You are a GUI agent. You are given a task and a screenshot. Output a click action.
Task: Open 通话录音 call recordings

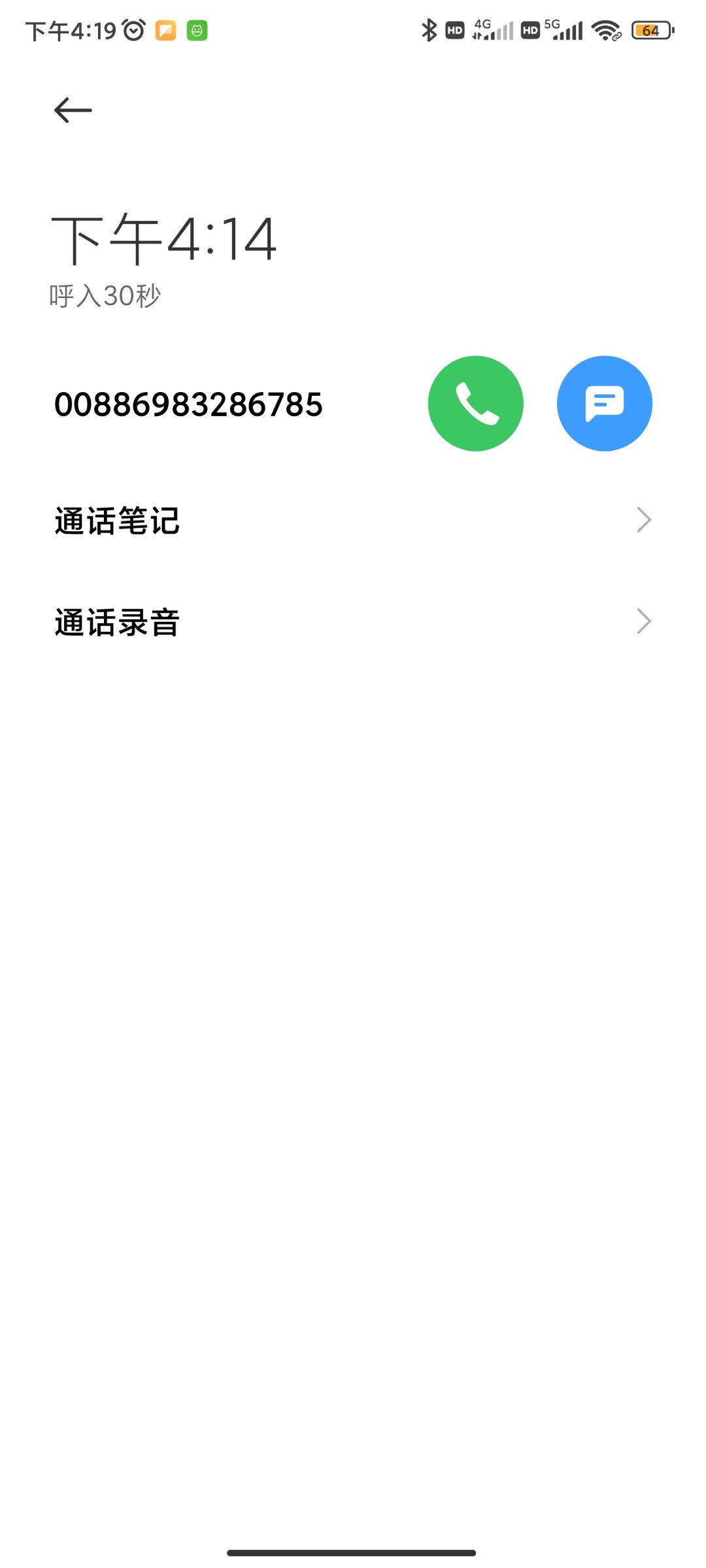(x=353, y=622)
